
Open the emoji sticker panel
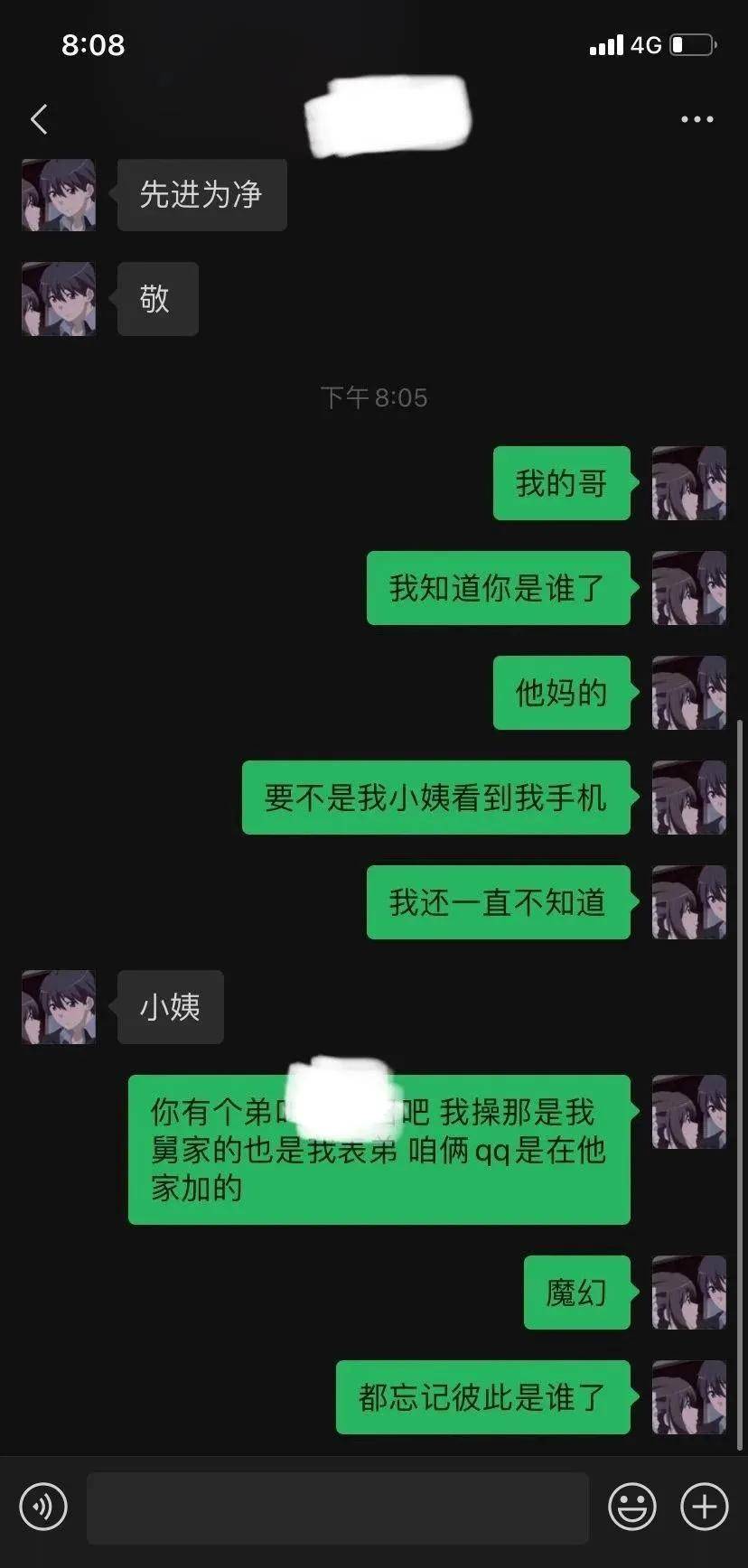point(631,1507)
